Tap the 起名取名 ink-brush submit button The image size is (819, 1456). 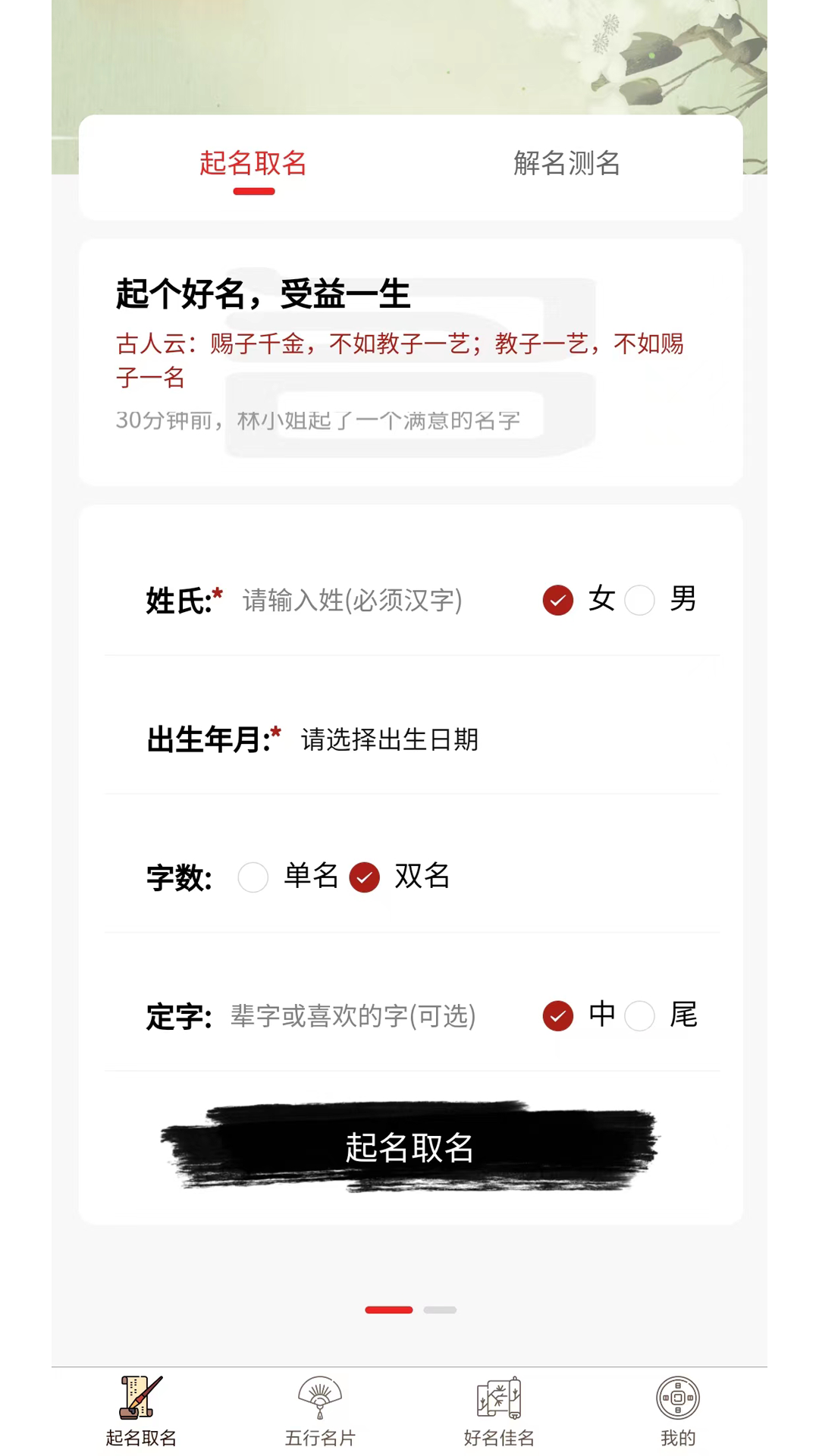409,1149
